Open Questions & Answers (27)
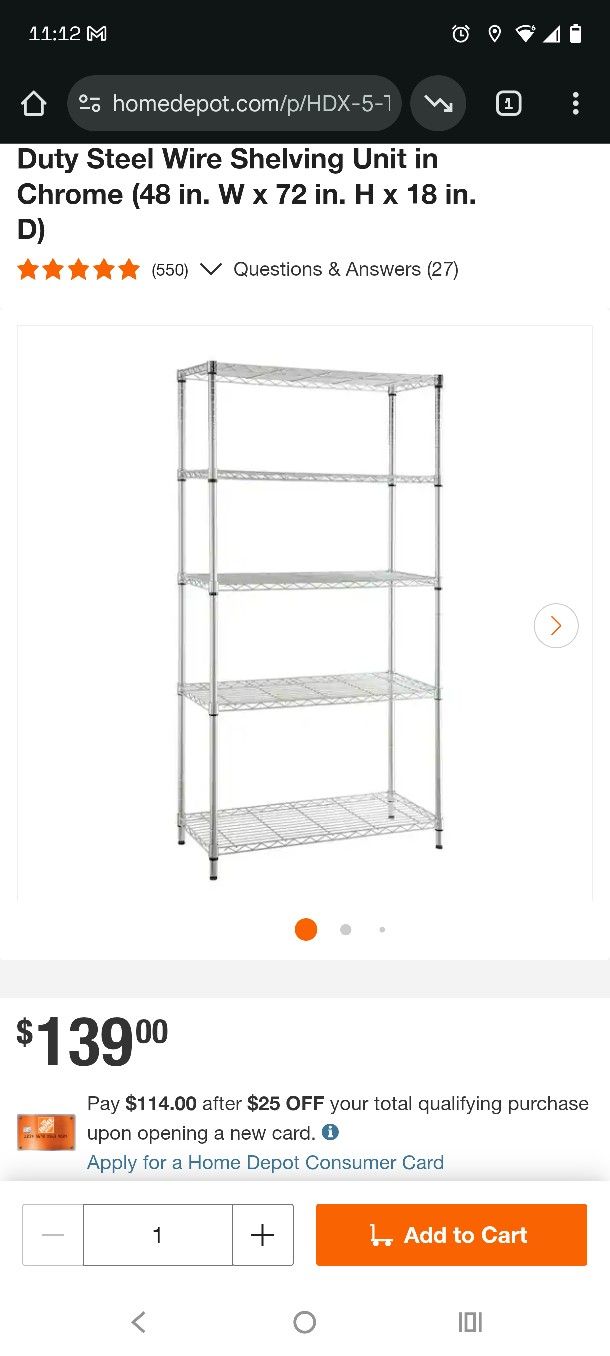Image resolution: width=610 pixels, height=1356 pixels. [x=345, y=269]
